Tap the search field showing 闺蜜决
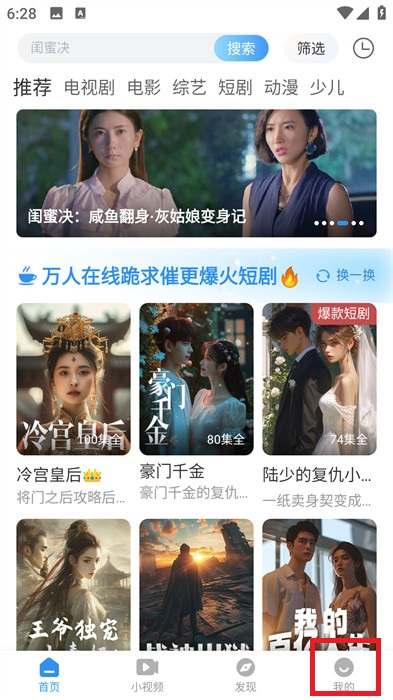This screenshot has height=700, width=393. (x=115, y=48)
